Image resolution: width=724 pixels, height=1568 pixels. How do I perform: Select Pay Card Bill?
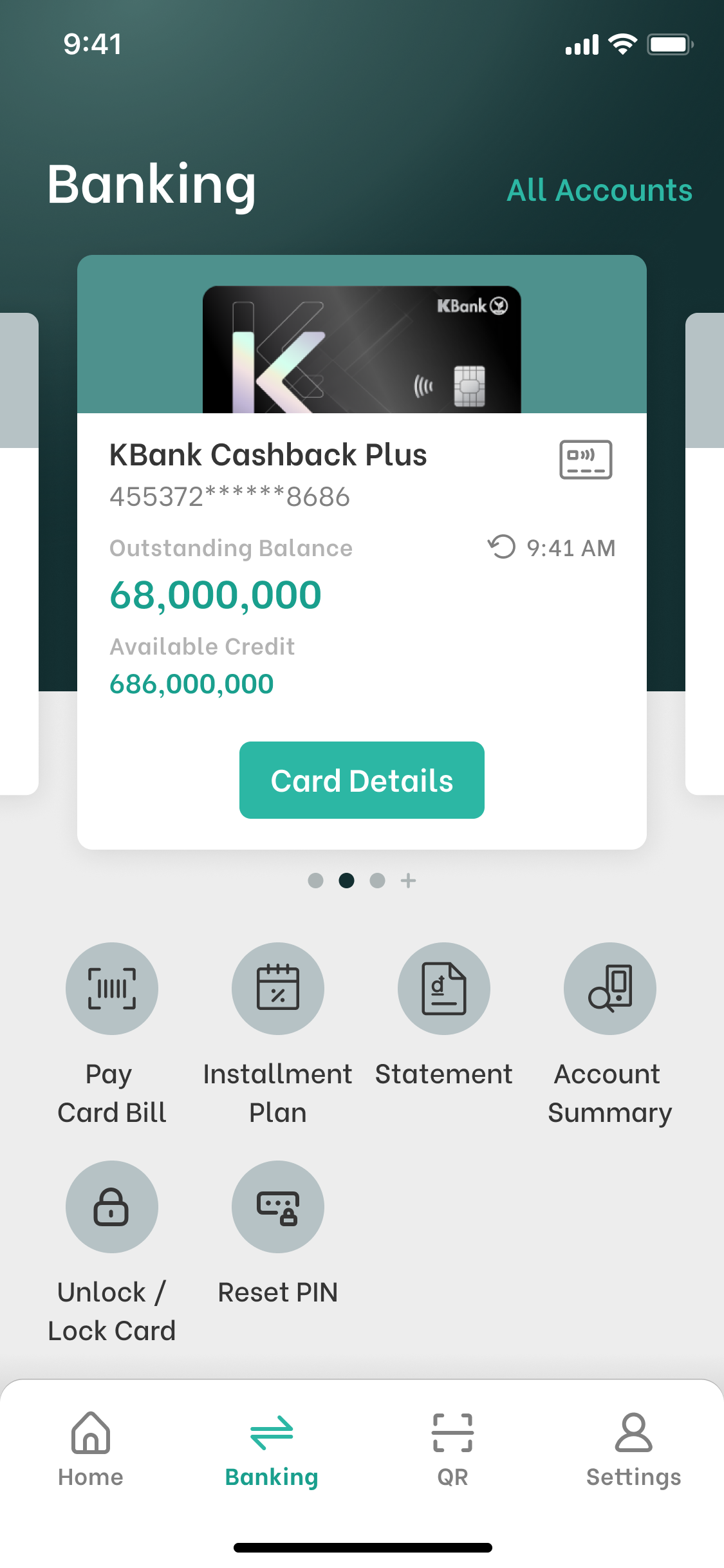[112, 989]
